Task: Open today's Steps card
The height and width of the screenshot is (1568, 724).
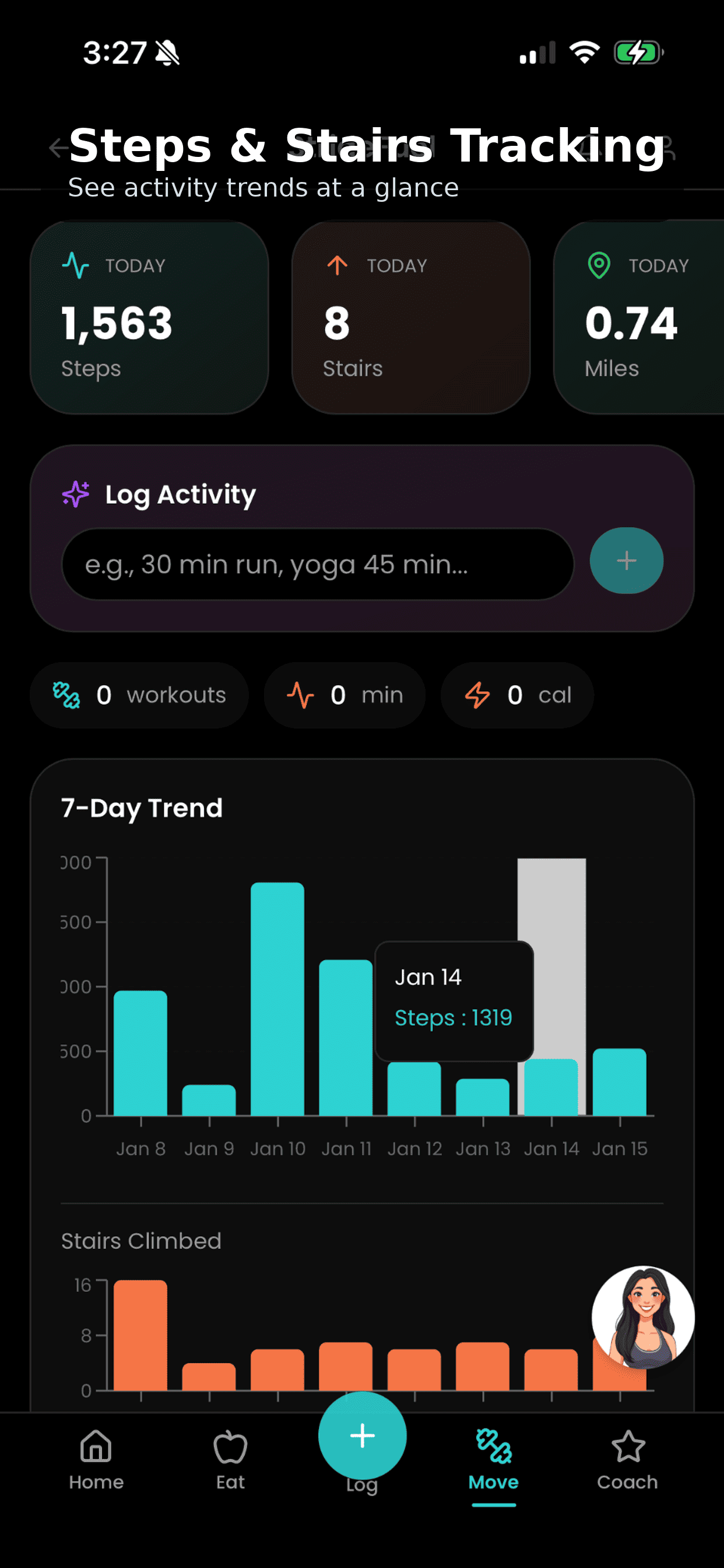Action: (149, 317)
